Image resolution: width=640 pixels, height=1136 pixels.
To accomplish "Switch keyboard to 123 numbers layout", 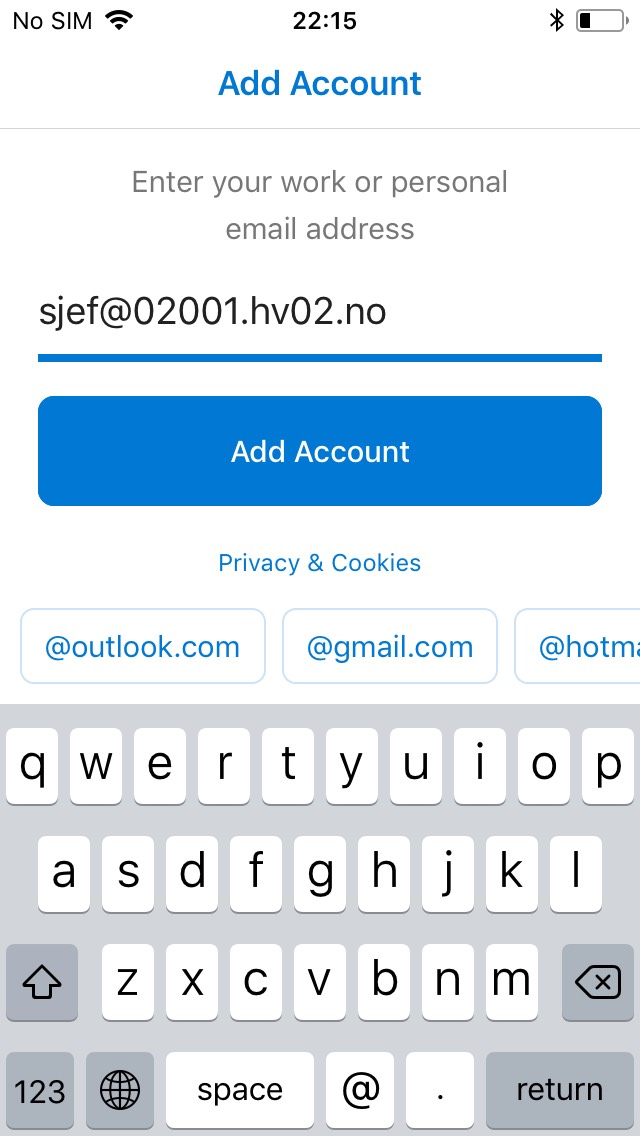I will [x=40, y=1089].
